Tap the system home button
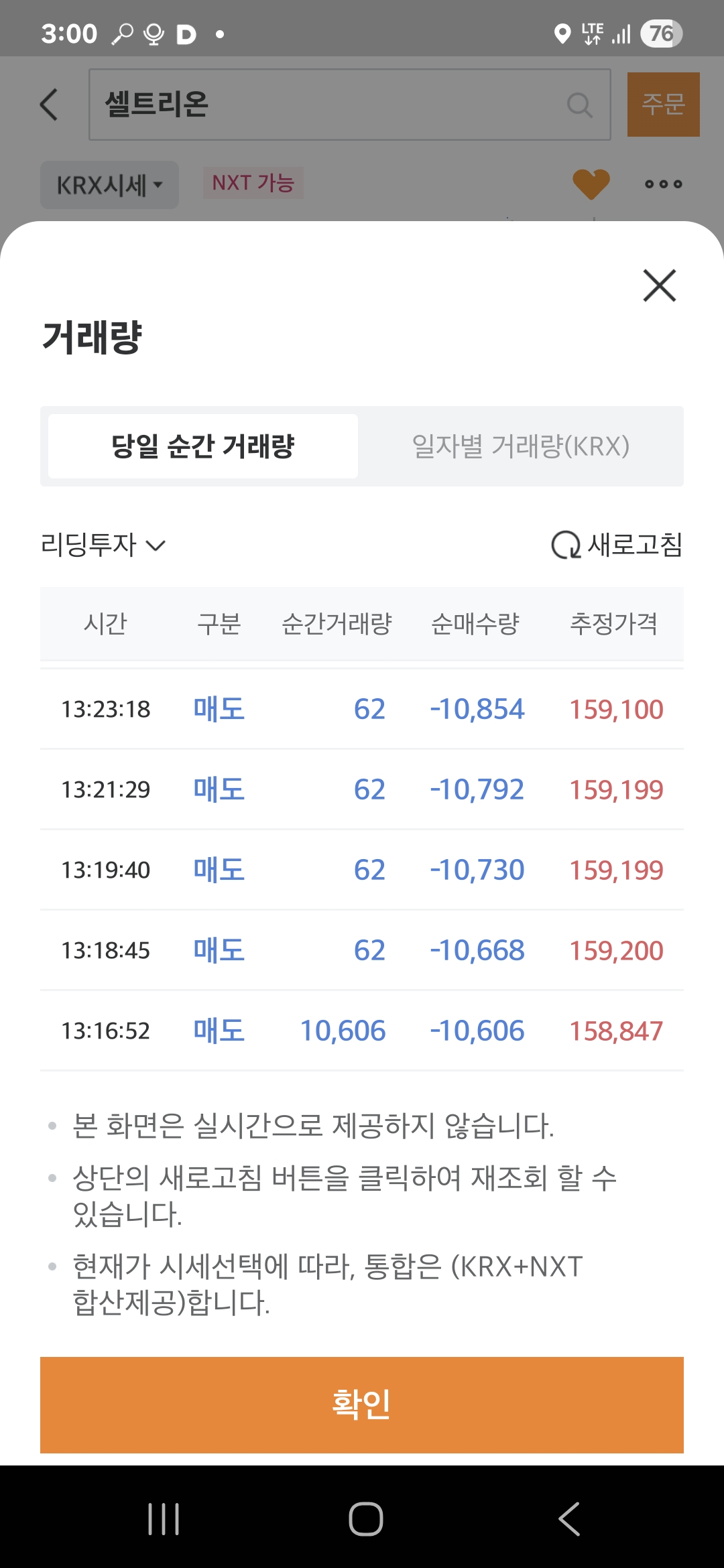Screen dimensions: 724x1568 click(x=365, y=1518)
